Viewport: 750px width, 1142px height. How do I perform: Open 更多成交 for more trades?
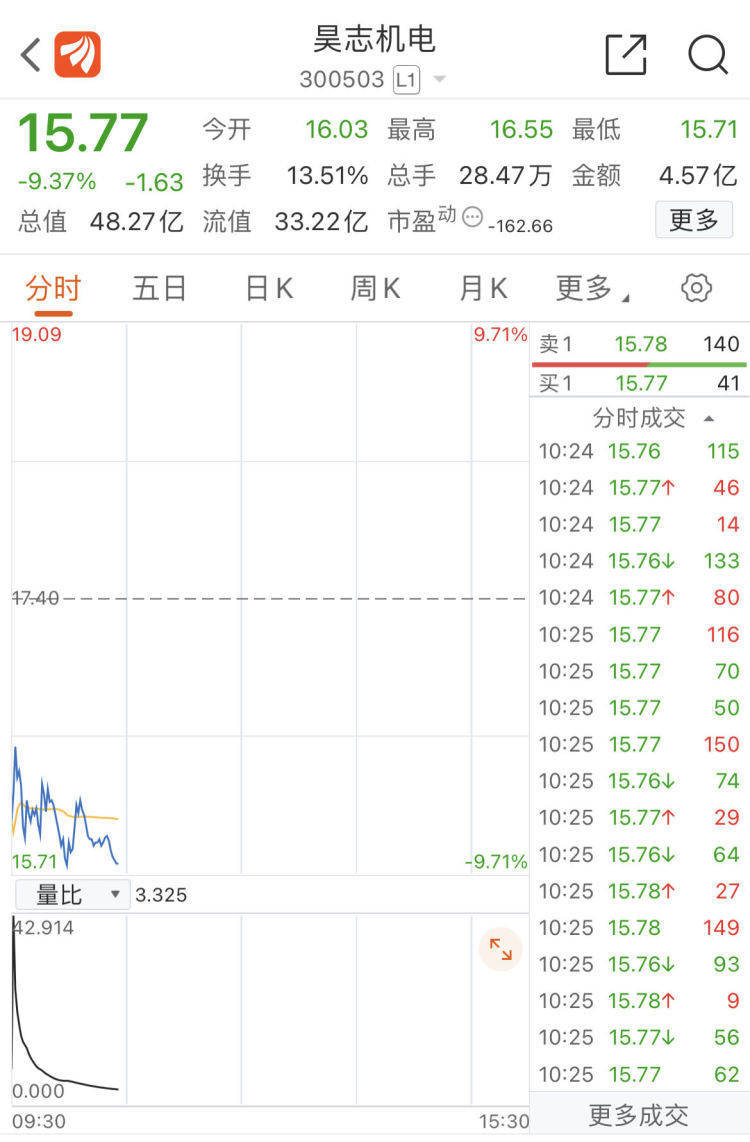point(638,1115)
